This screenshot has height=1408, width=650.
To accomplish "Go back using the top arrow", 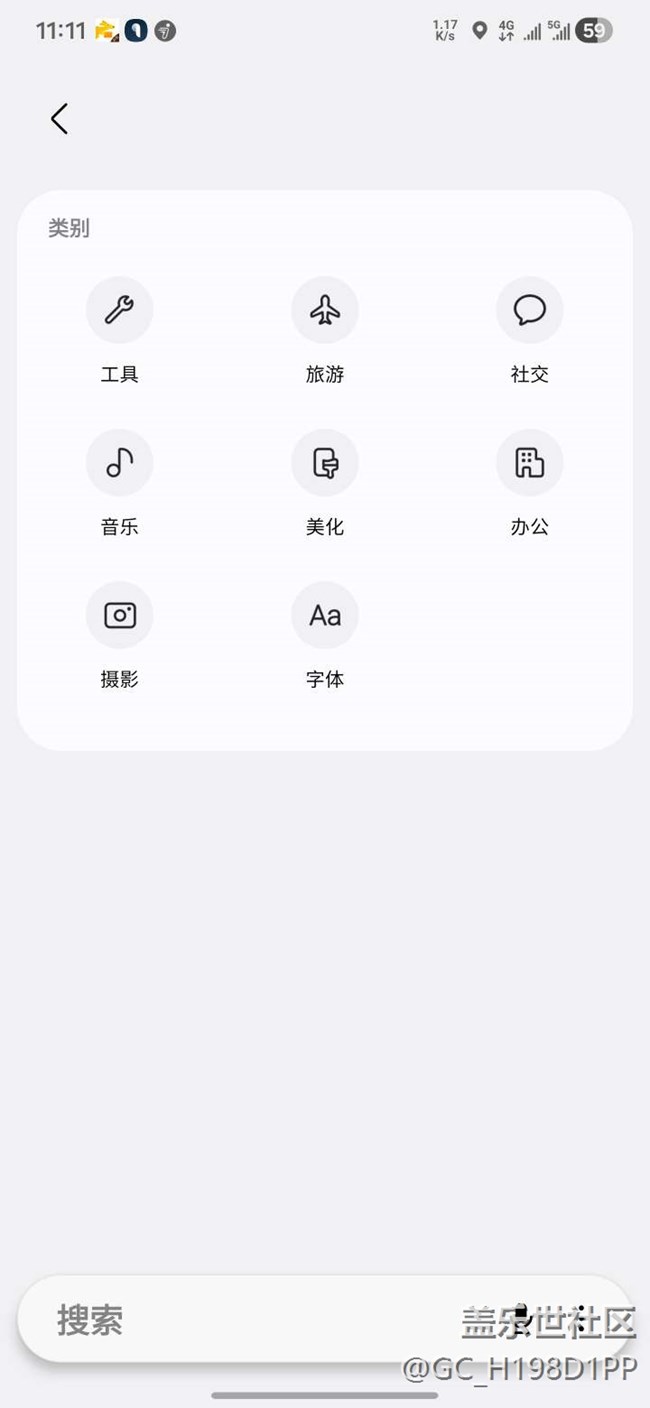I will 60,119.
